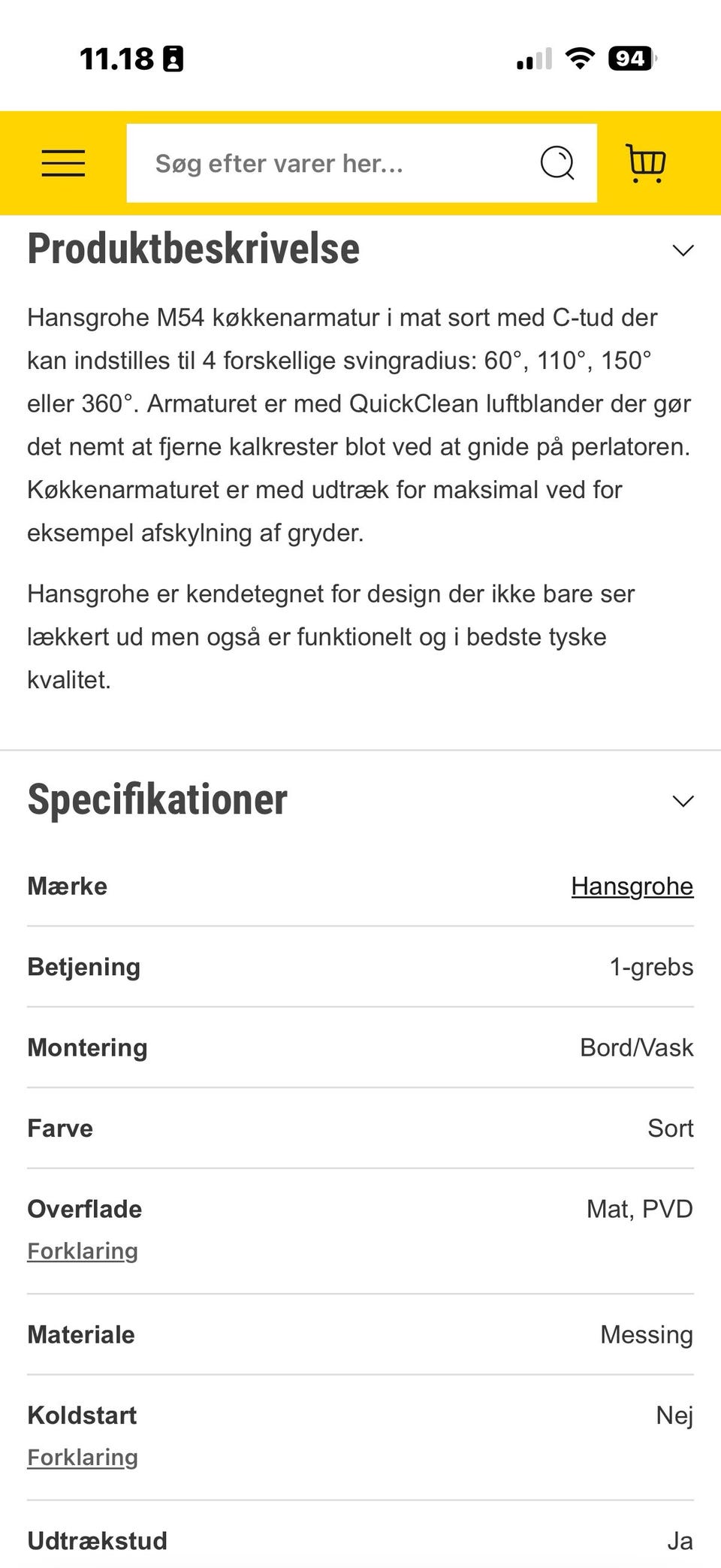Click the search magnifier icon

pyautogui.click(x=558, y=163)
